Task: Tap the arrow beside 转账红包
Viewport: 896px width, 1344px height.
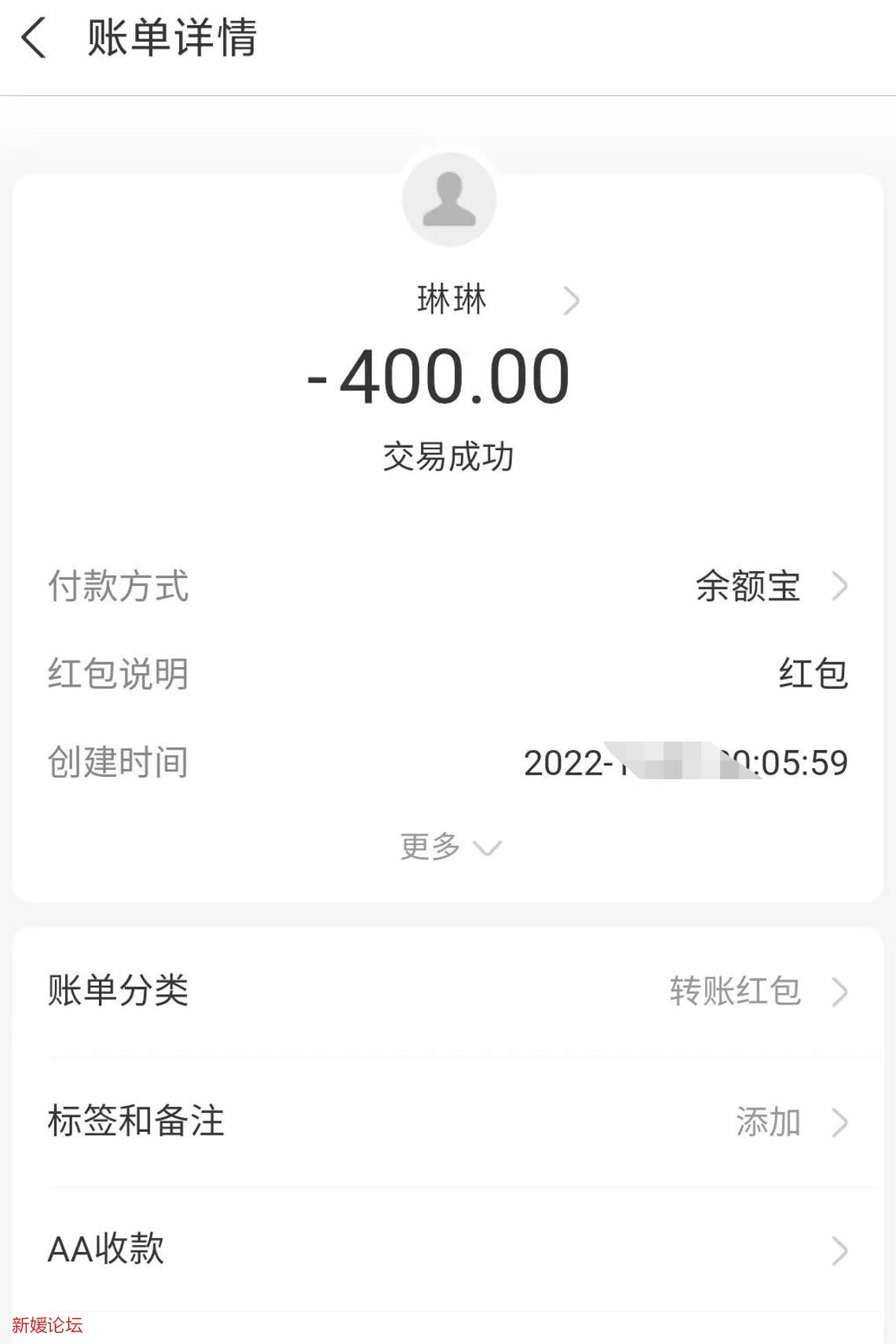Action: 839,991
